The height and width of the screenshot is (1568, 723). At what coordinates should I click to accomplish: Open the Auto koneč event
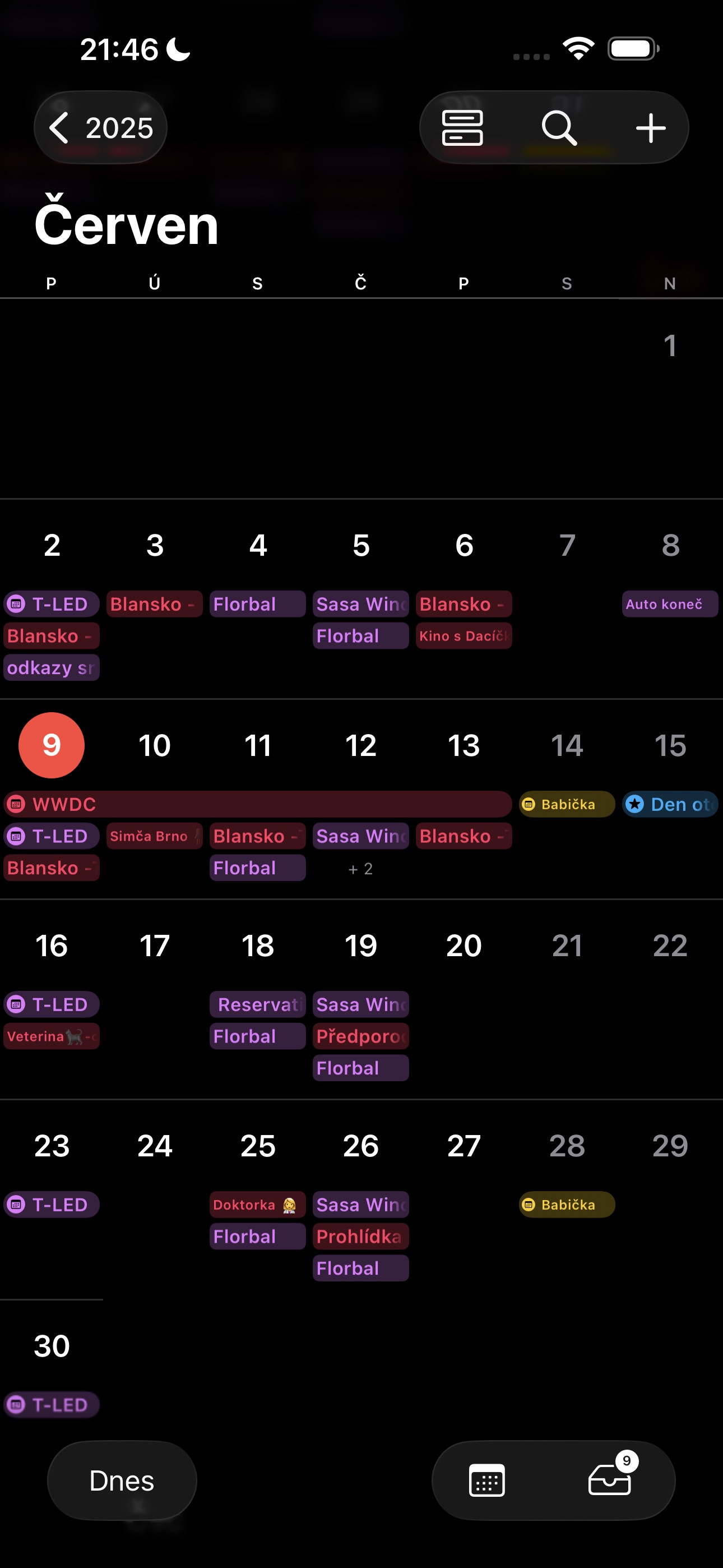670,605
